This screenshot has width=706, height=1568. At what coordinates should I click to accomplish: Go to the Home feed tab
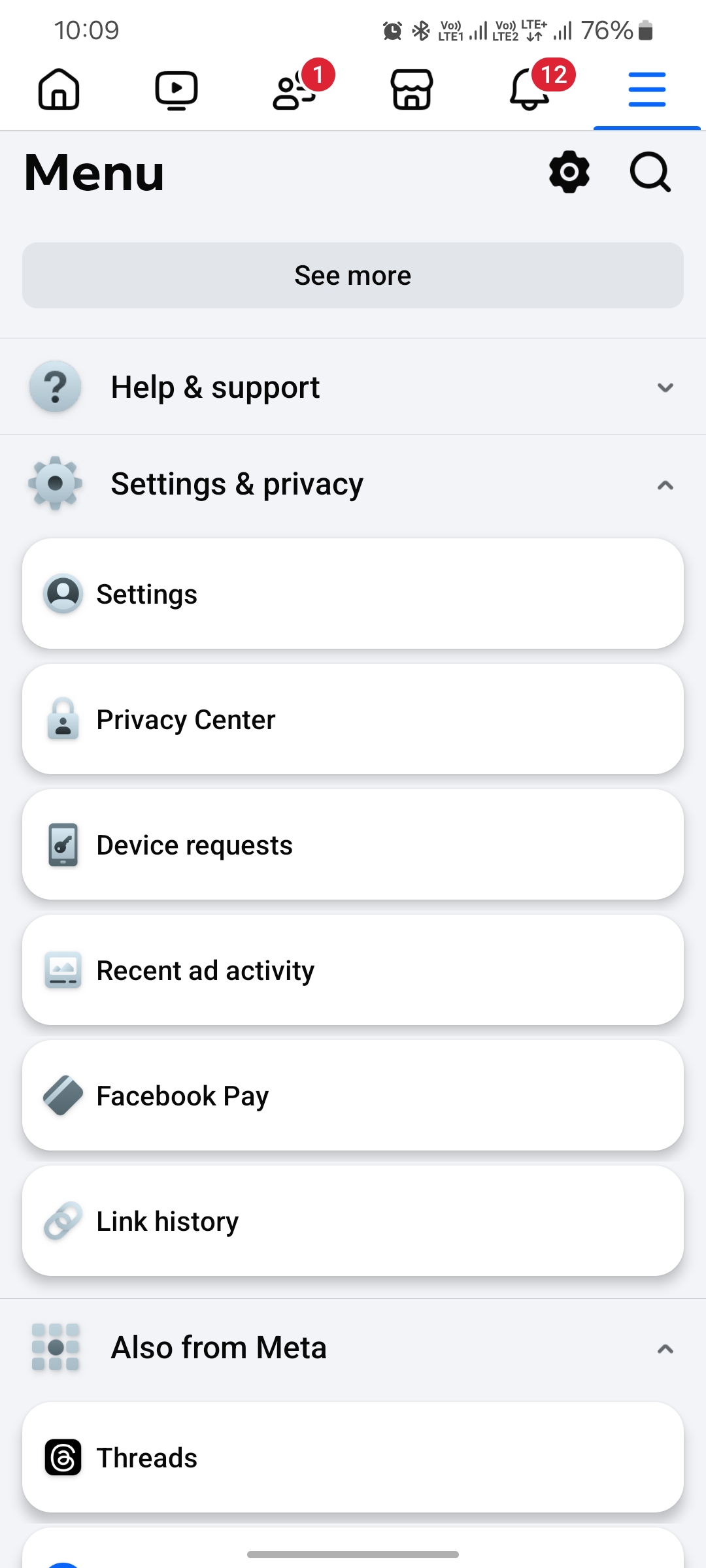pyautogui.click(x=59, y=90)
